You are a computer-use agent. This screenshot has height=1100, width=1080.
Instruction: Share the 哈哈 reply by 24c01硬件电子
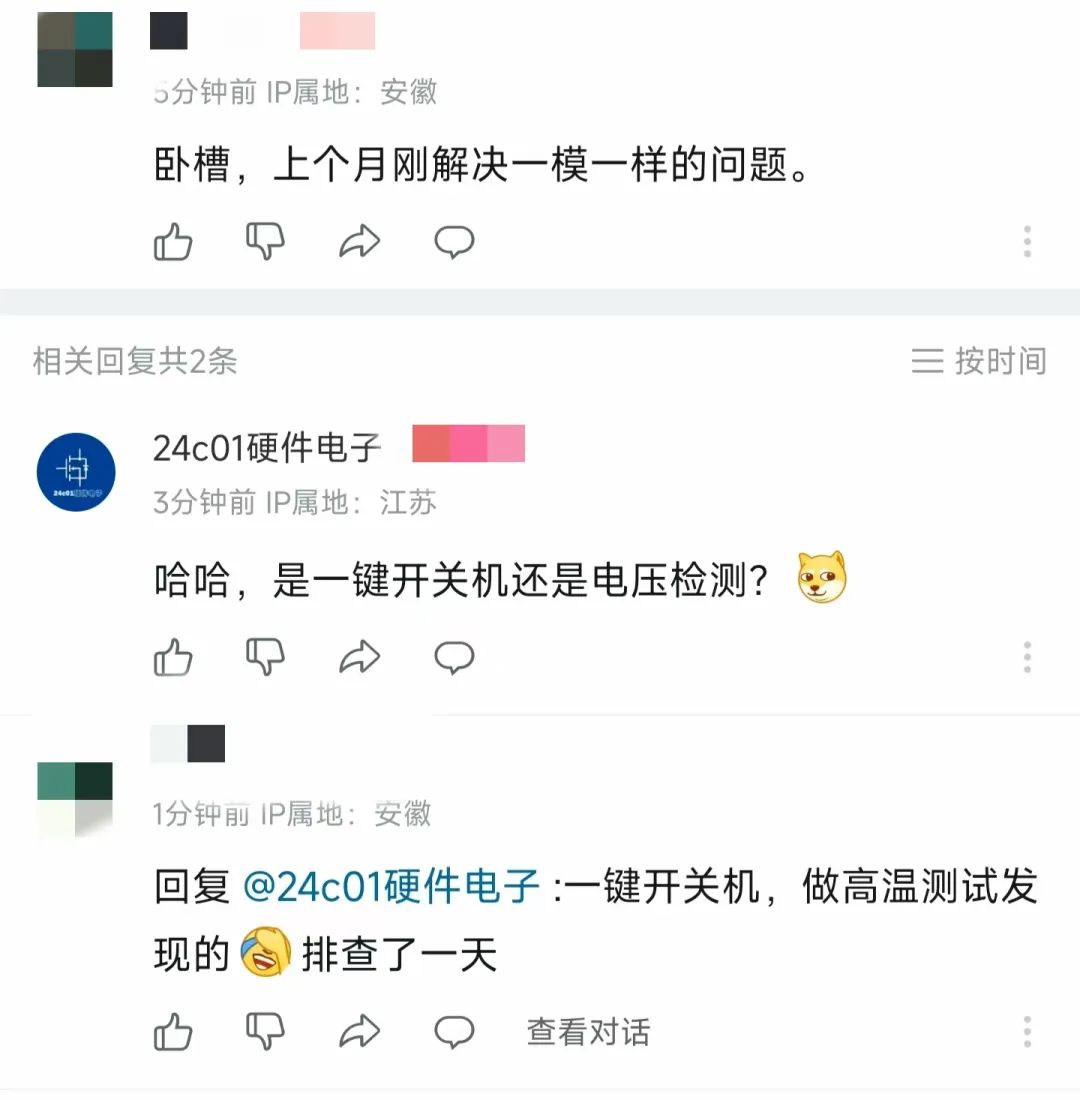pyautogui.click(x=360, y=657)
